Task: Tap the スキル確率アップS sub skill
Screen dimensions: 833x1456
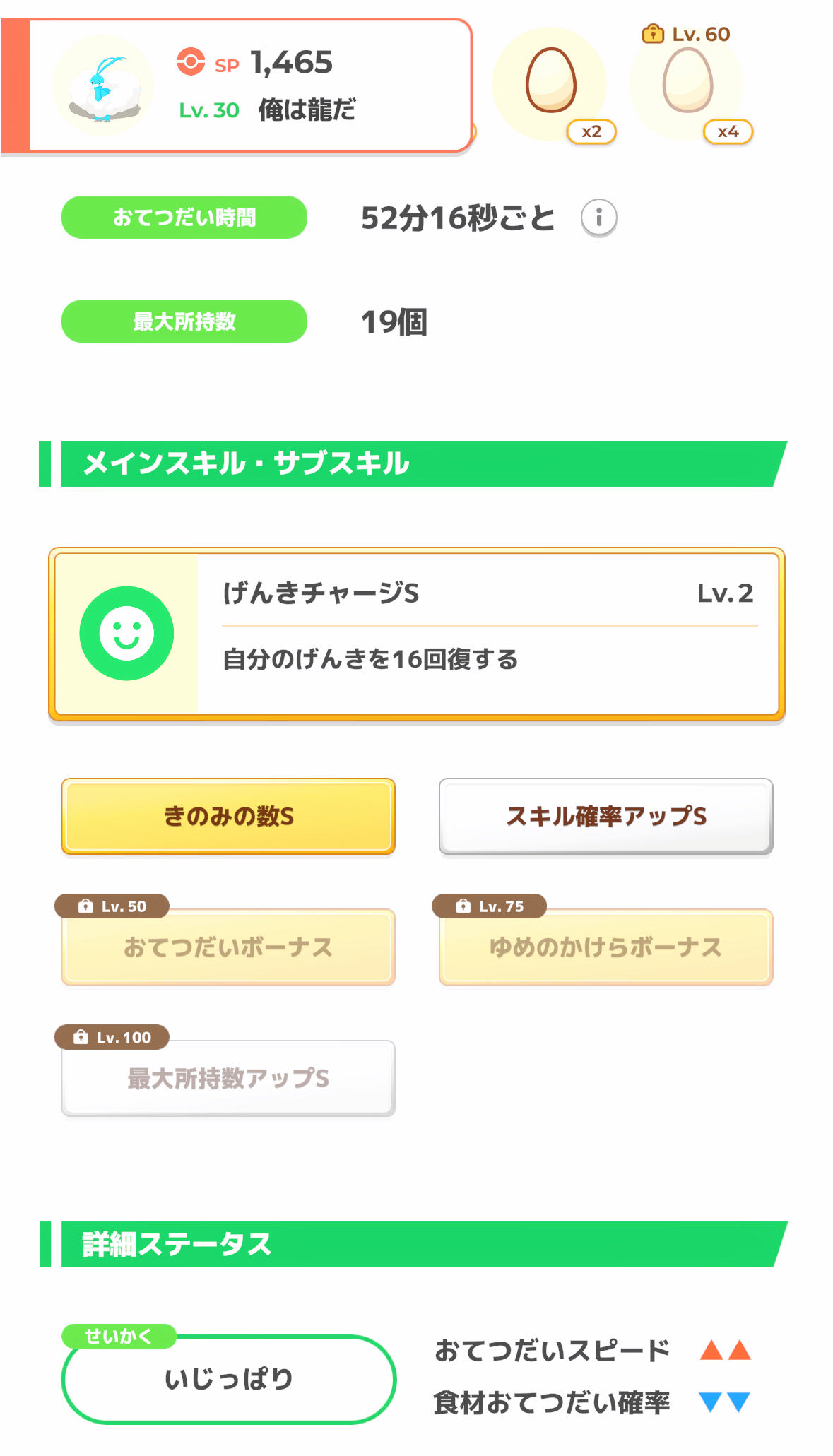Action: click(605, 817)
